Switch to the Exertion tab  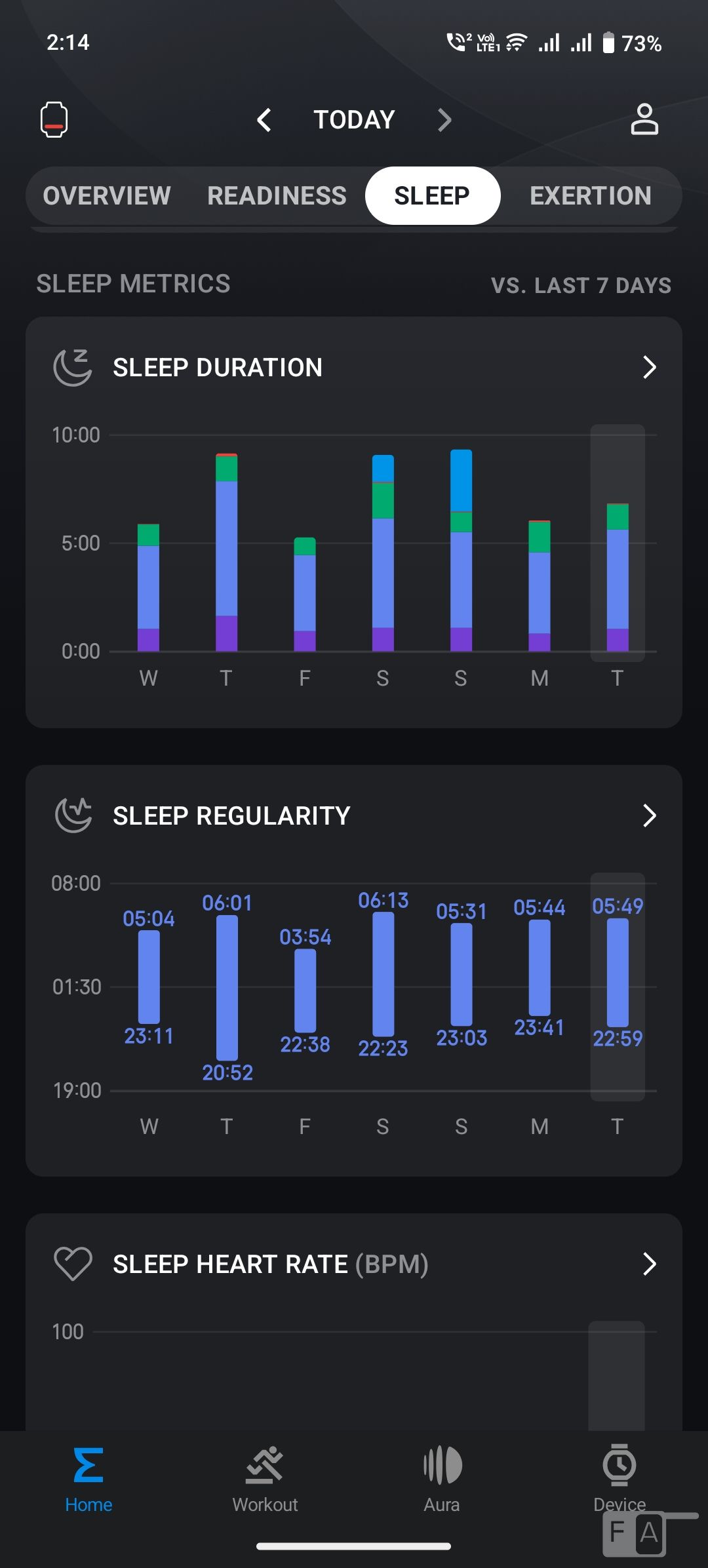coord(590,196)
